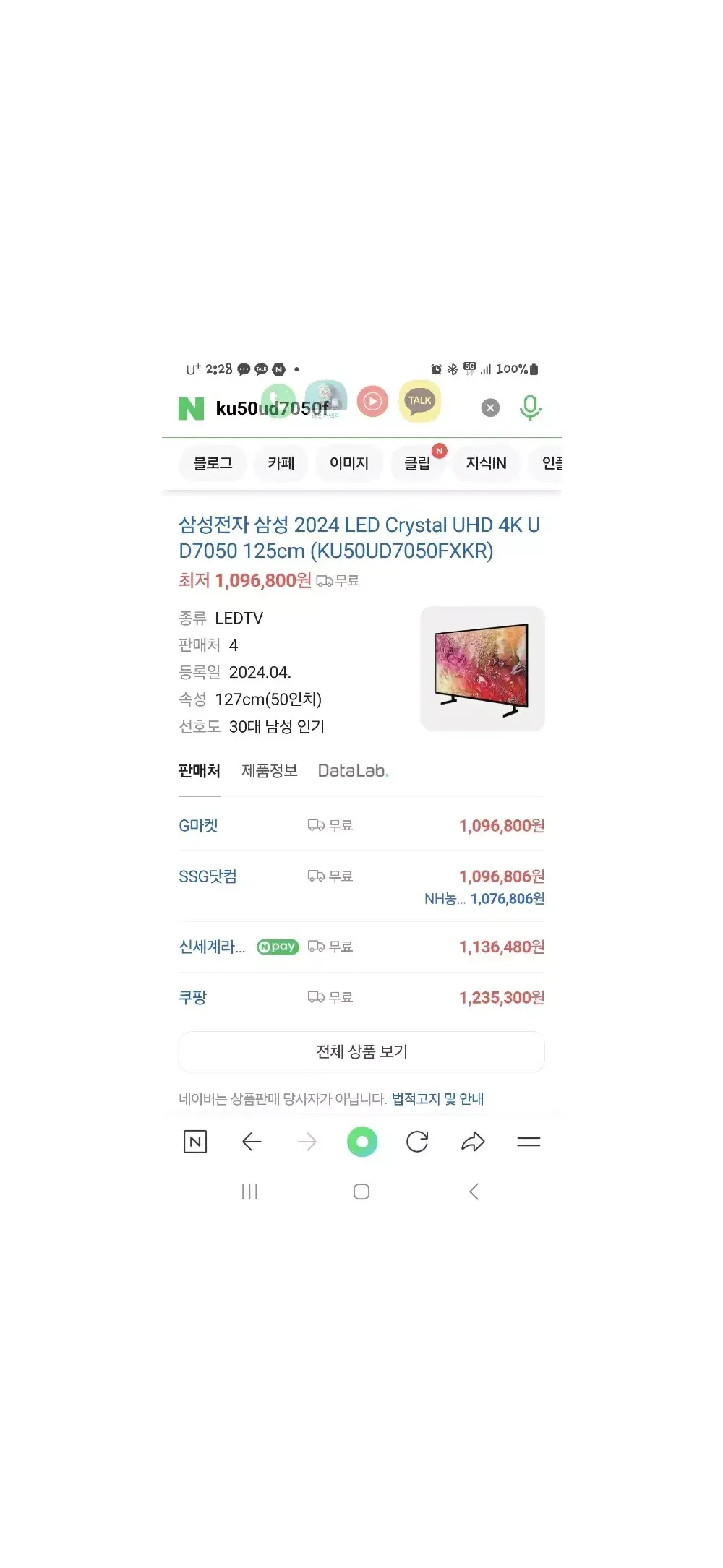
Task: Open the TV product thumbnail image
Action: point(482,668)
